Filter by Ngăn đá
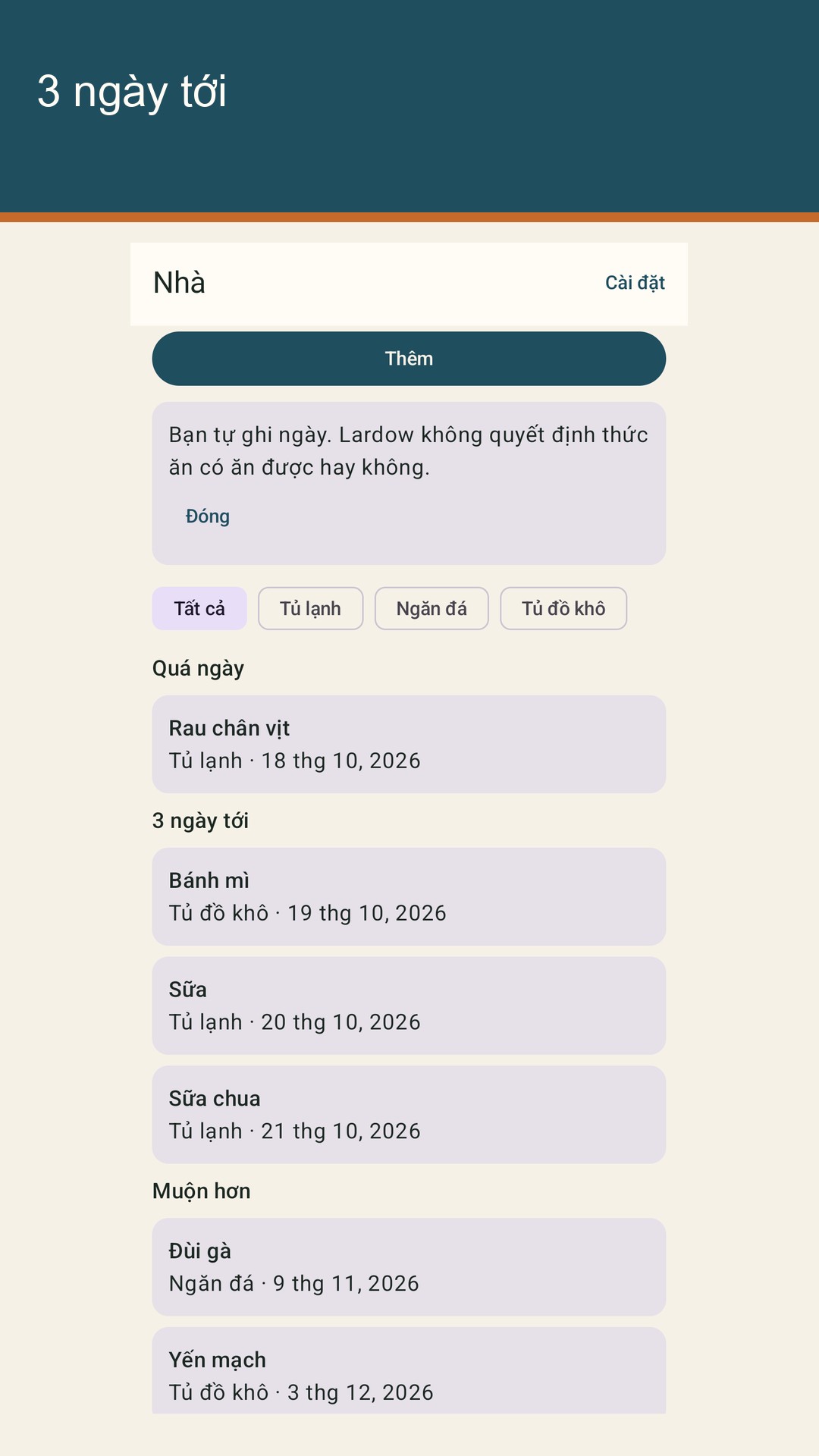 [x=431, y=608]
